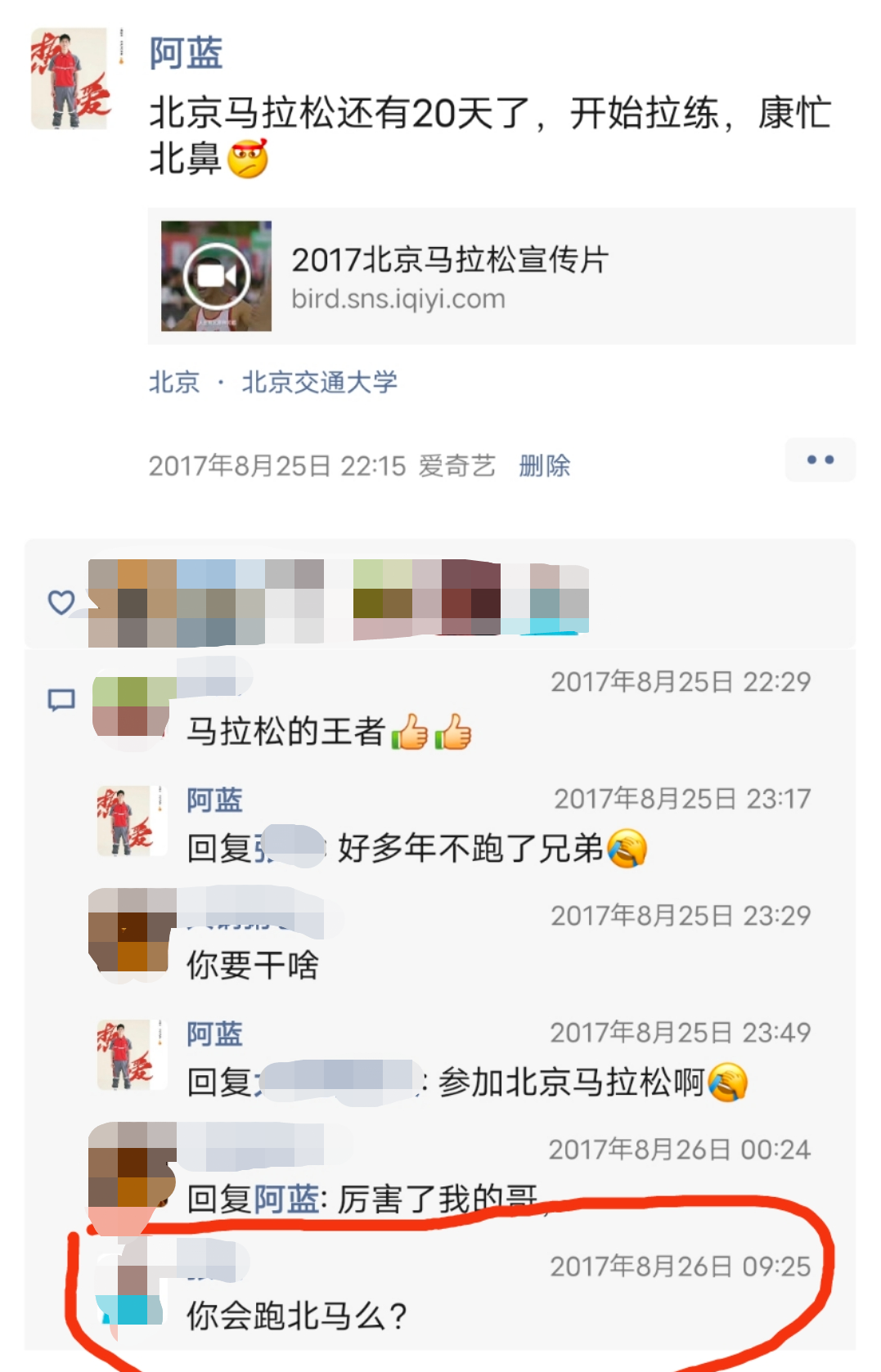This screenshot has height=1372, width=881.
Task: Open the 爱奇艺 source label
Action: pyautogui.click(x=456, y=466)
